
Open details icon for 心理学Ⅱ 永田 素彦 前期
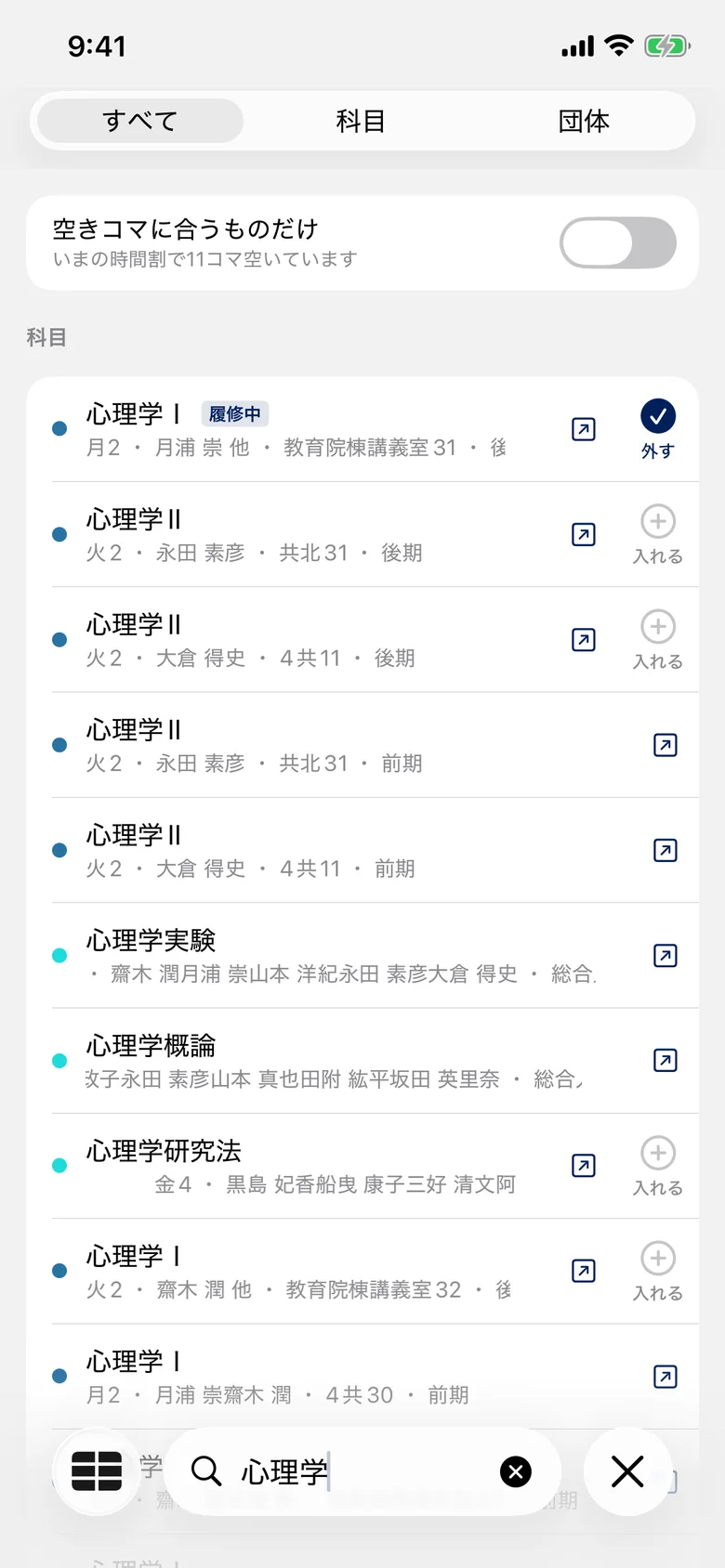pyautogui.click(x=666, y=745)
